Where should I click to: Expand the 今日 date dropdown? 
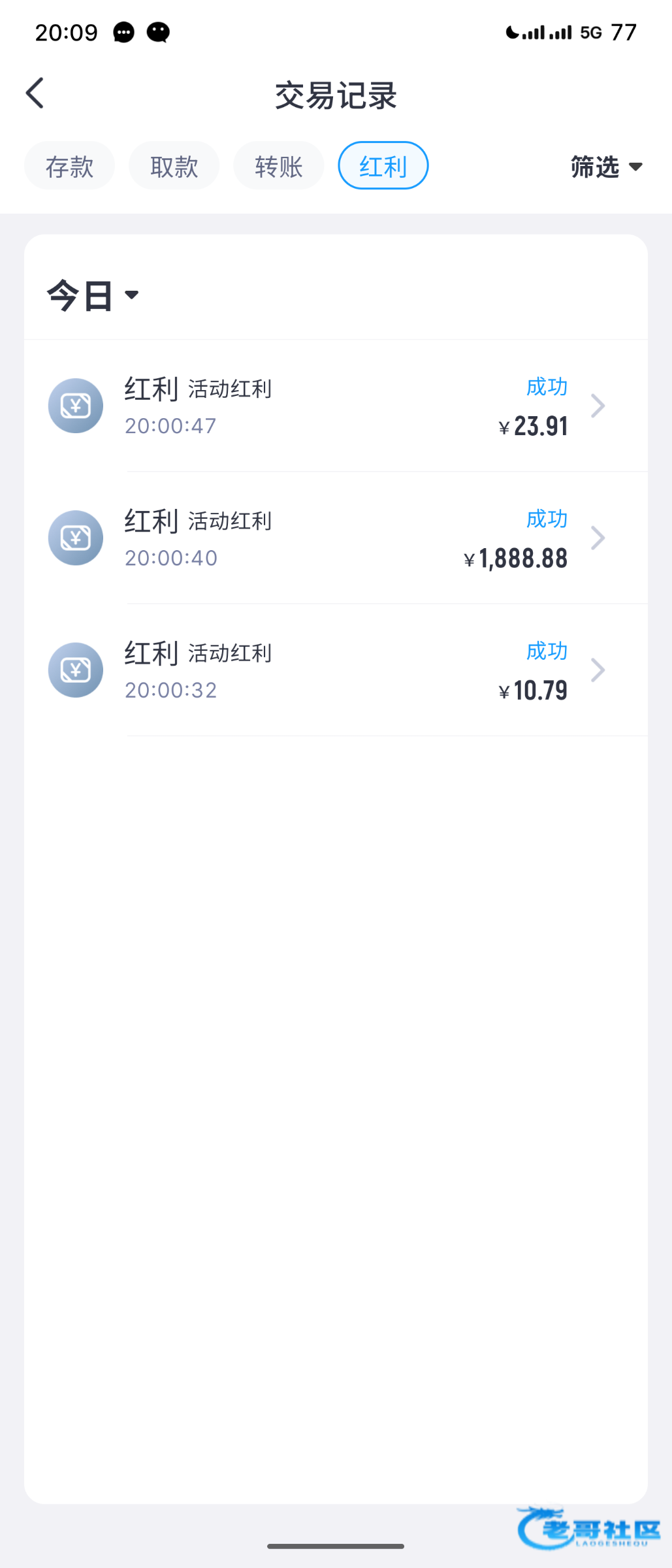93,295
